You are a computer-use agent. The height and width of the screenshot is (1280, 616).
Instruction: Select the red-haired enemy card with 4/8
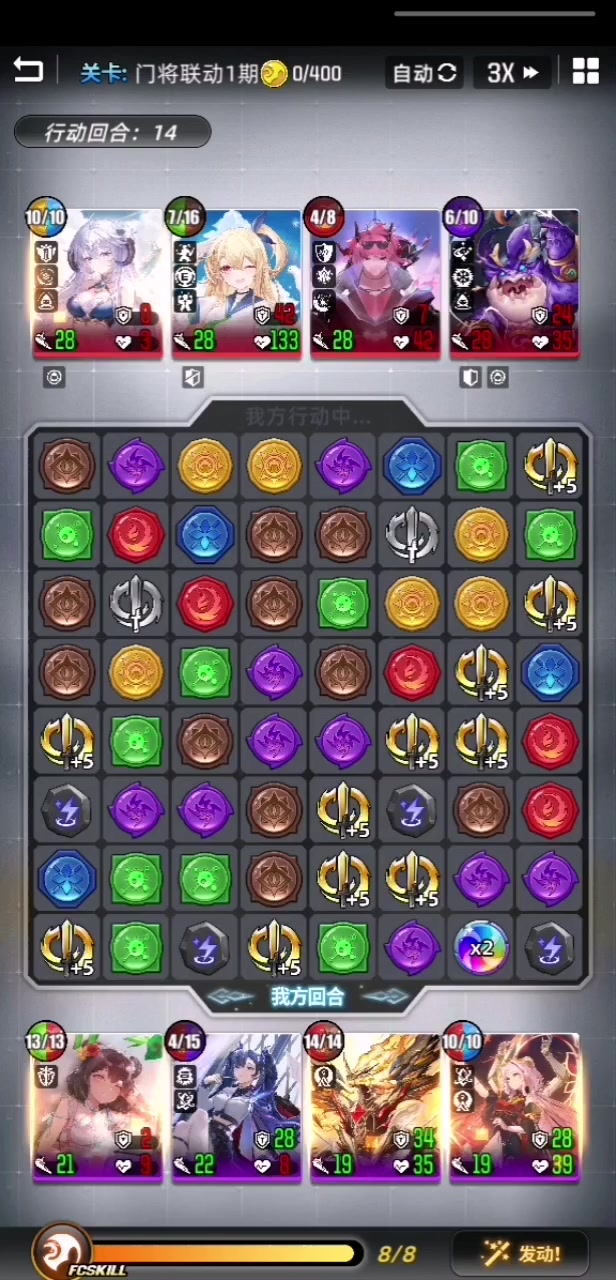coord(375,282)
